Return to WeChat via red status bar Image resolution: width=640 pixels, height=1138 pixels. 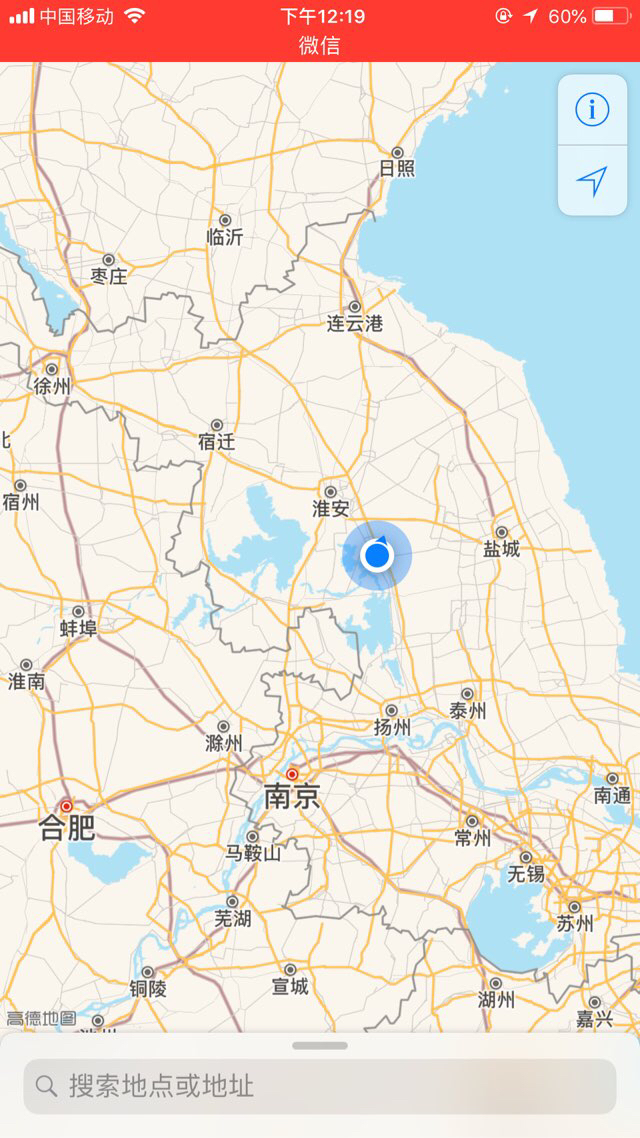click(x=320, y=45)
